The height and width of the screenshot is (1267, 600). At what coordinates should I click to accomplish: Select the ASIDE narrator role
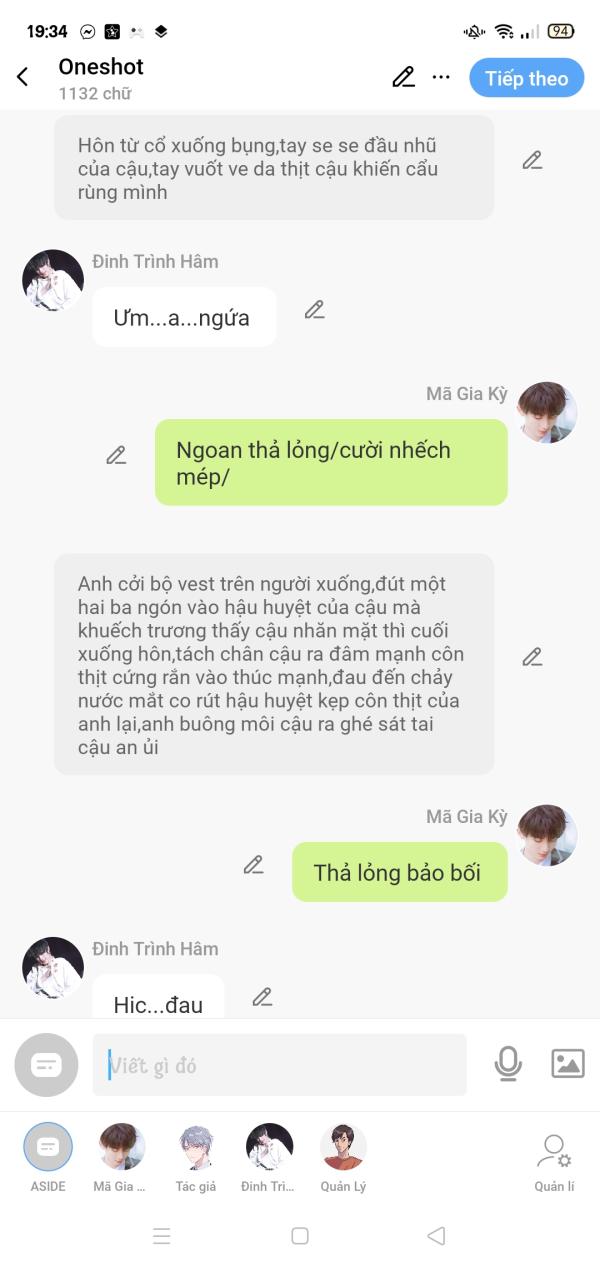[x=48, y=1158]
